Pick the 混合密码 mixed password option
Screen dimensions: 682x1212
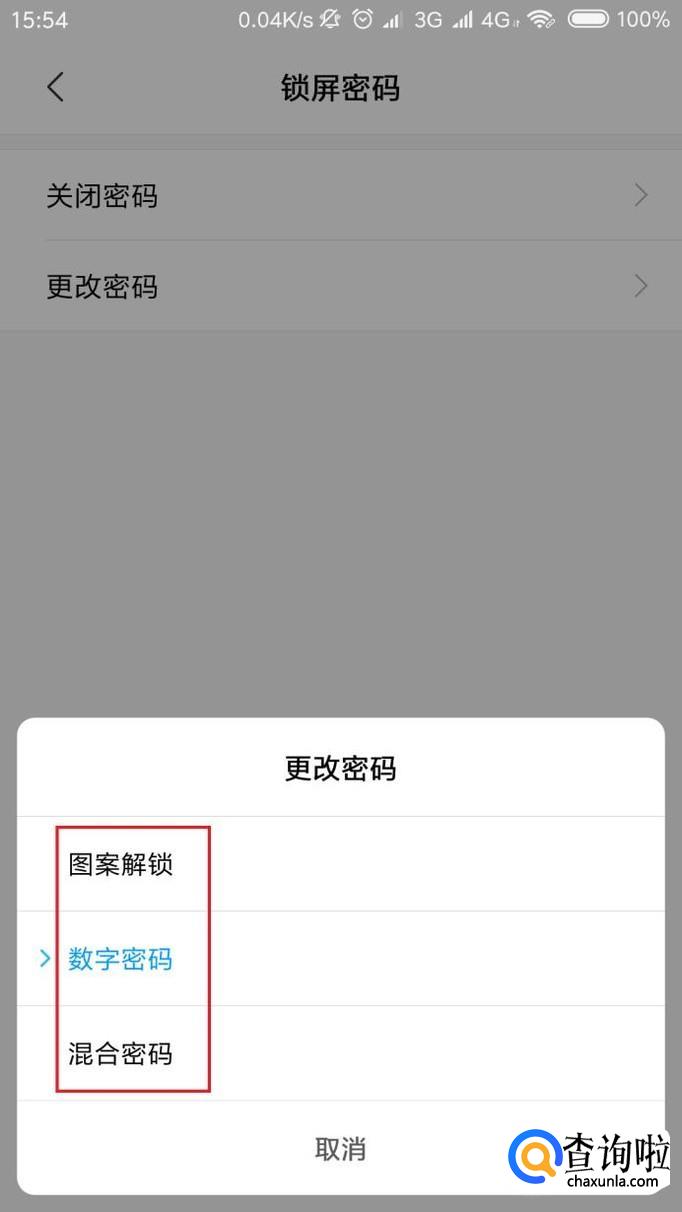click(340, 1053)
